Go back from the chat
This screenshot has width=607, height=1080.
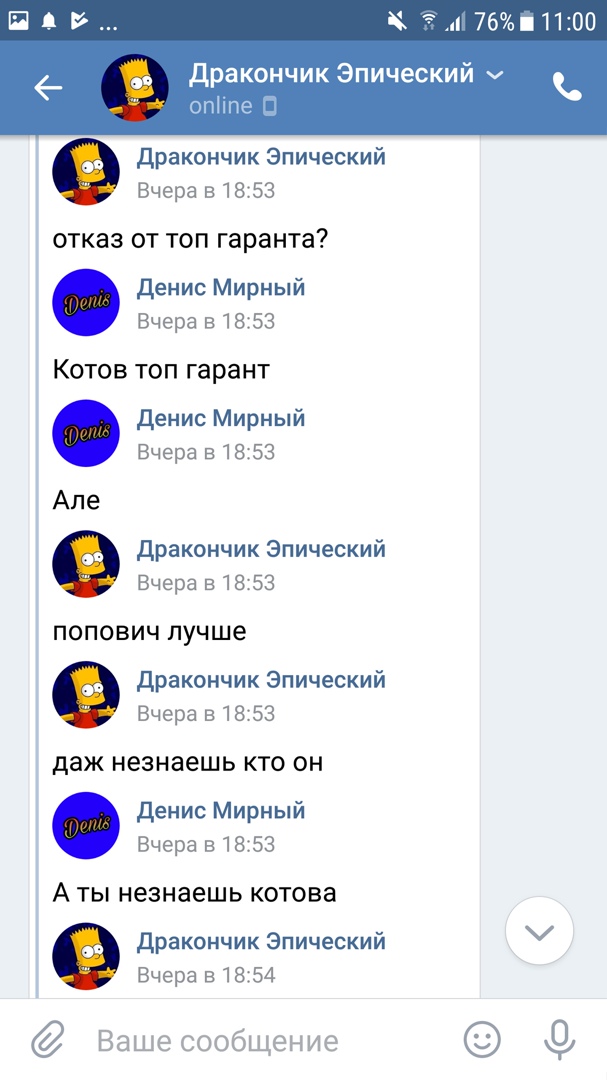[48, 88]
